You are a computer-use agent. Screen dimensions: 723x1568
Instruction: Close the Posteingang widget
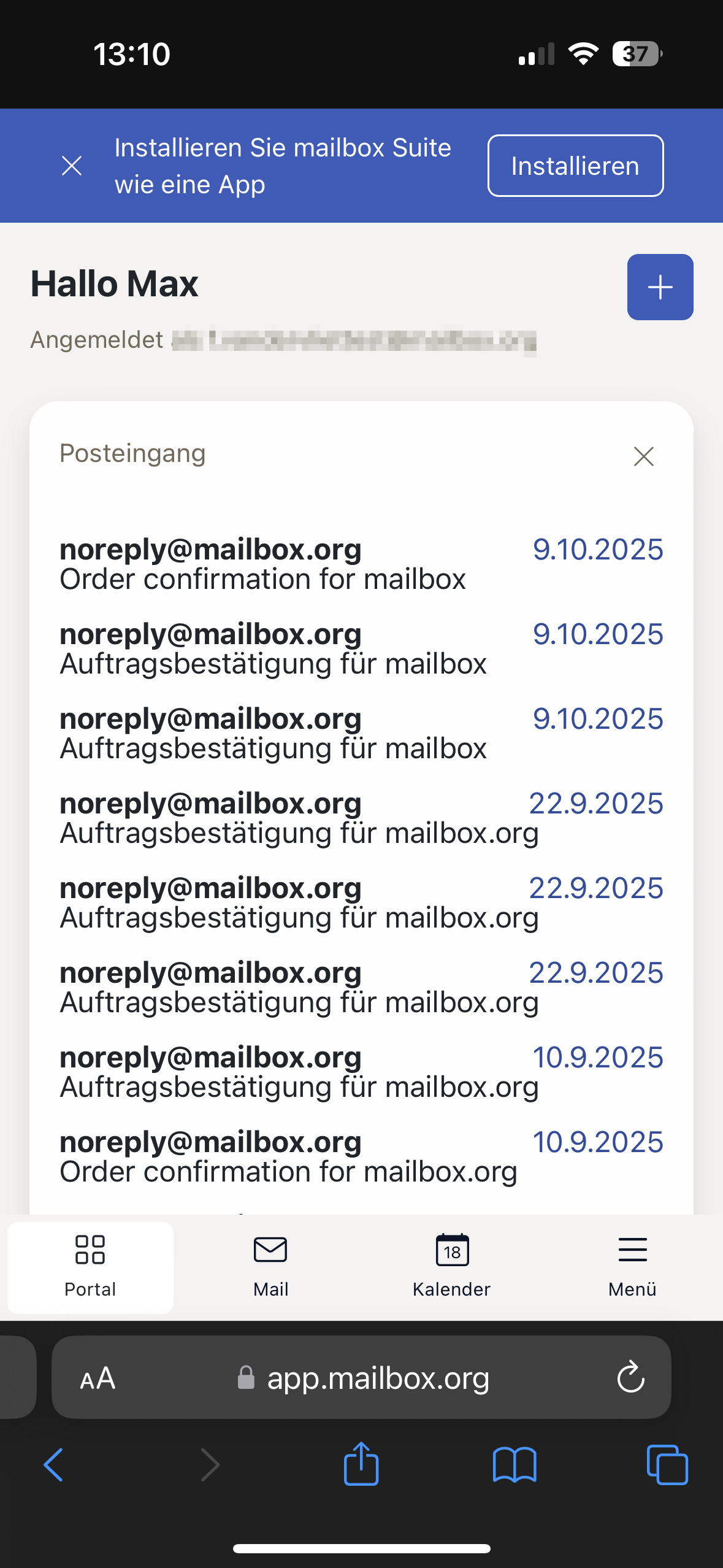click(643, 456)
